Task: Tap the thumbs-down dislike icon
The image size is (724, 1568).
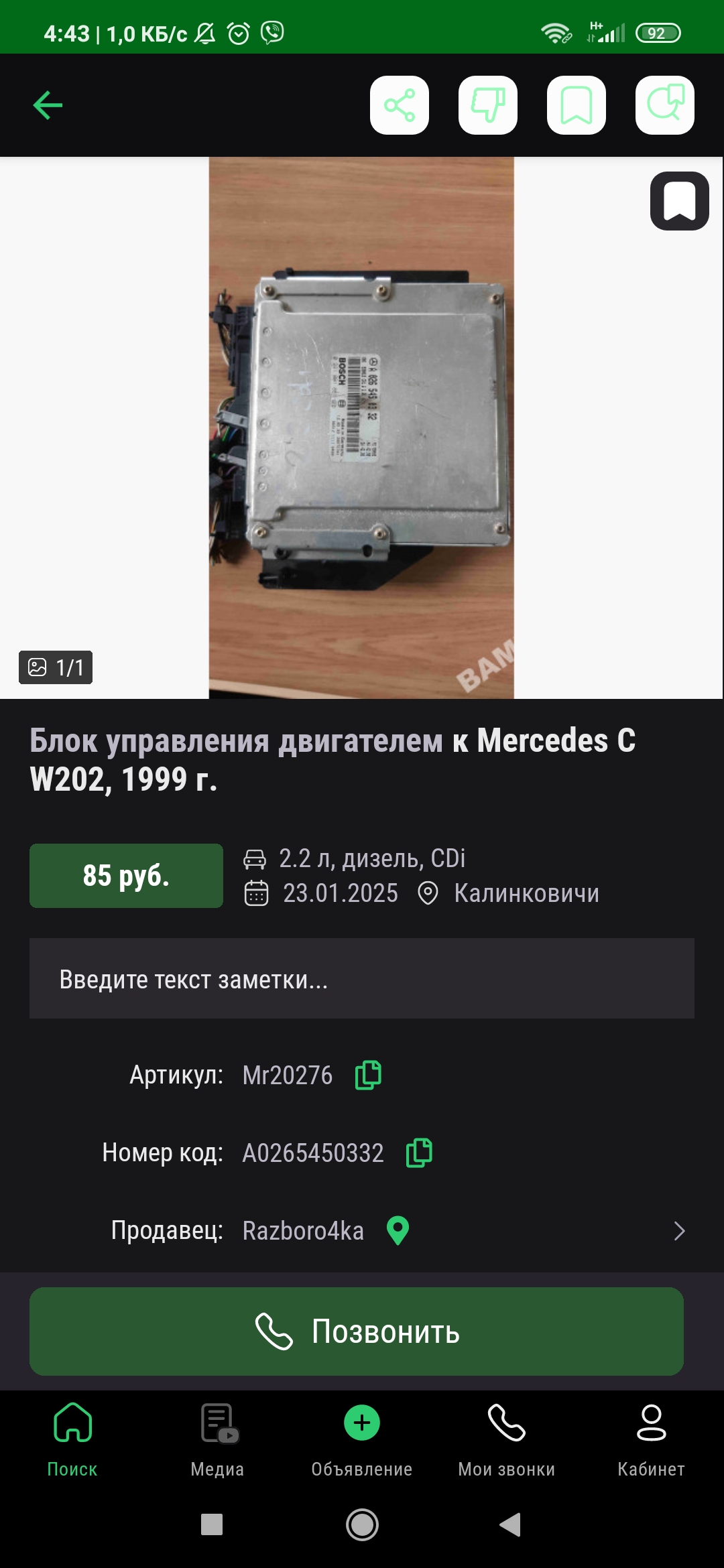Action: pos(488,105)
